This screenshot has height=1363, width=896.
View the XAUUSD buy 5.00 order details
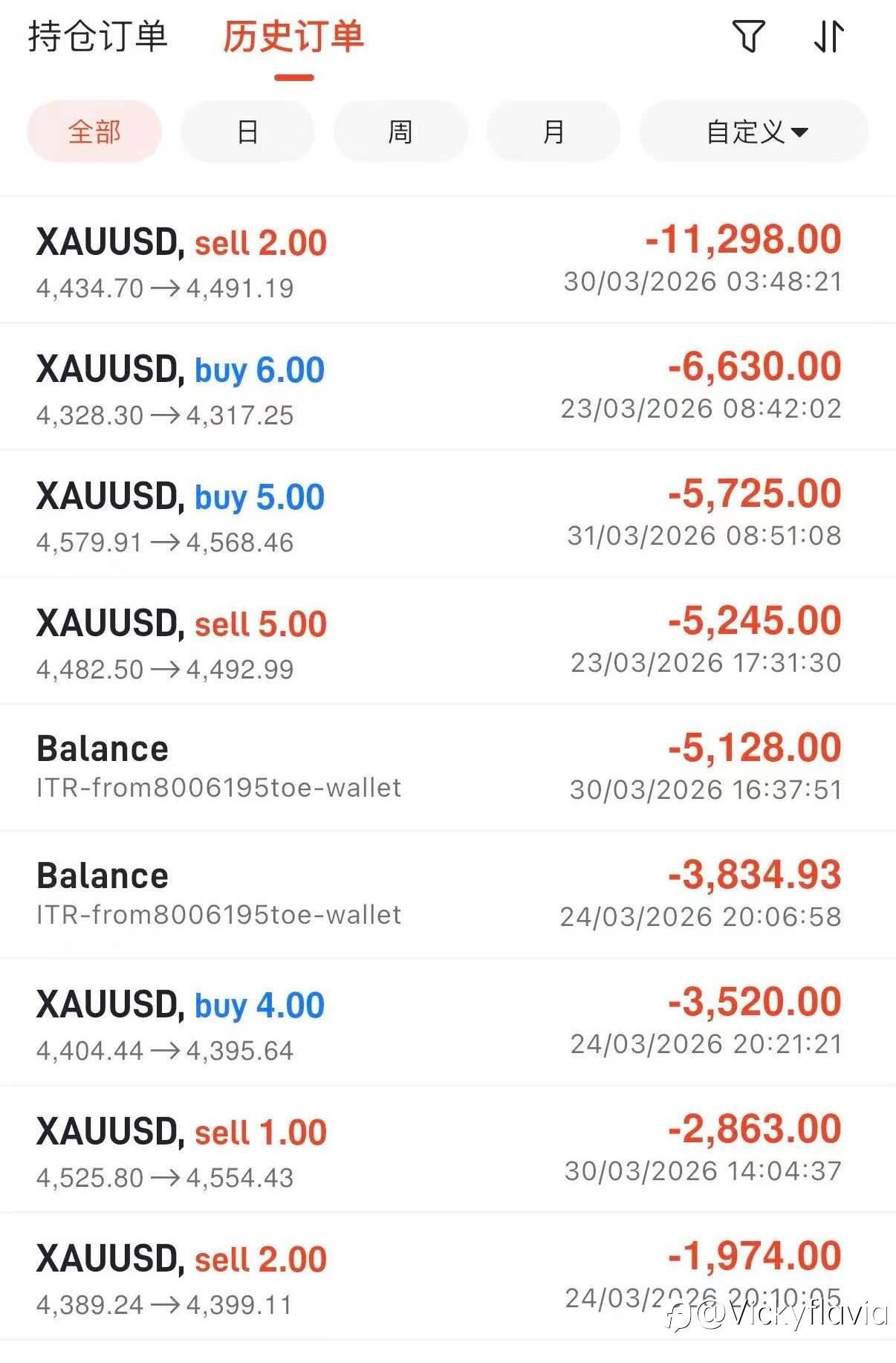pyautogui.click(x=446, y=514)
